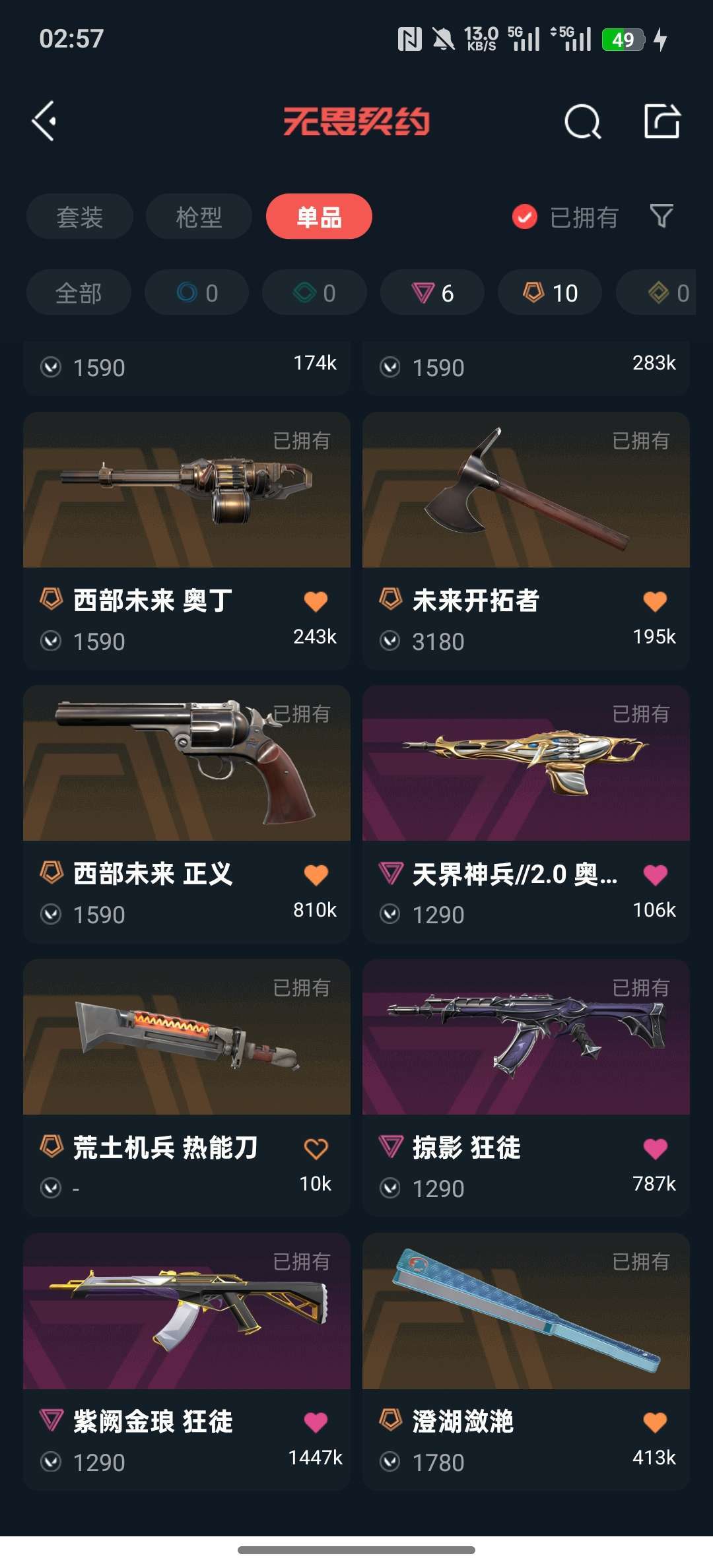Screen dimensions: 713x1568
Task: Switch to the 枪型 tab
Action: coord(198,216)
